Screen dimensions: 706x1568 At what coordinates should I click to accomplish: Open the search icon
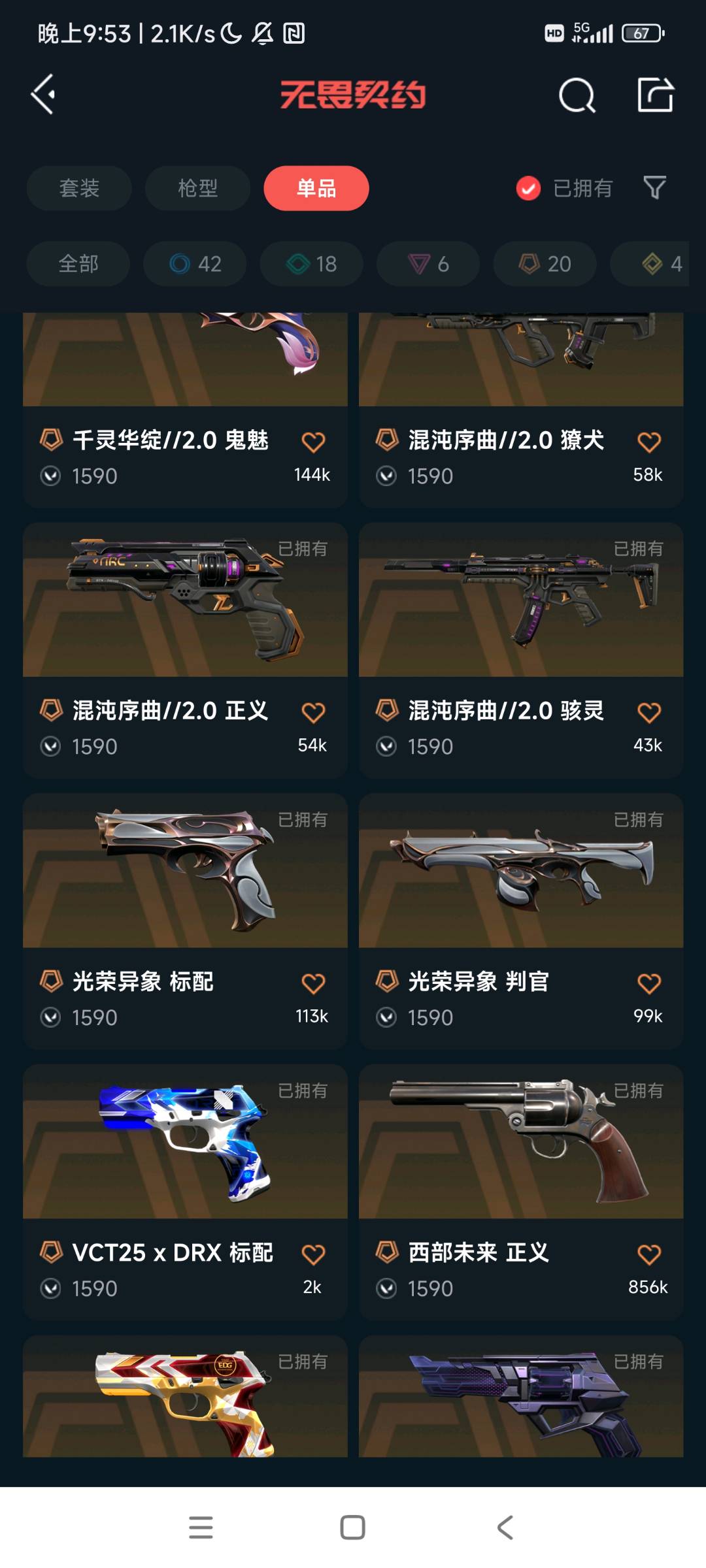(x=577, y=96)
